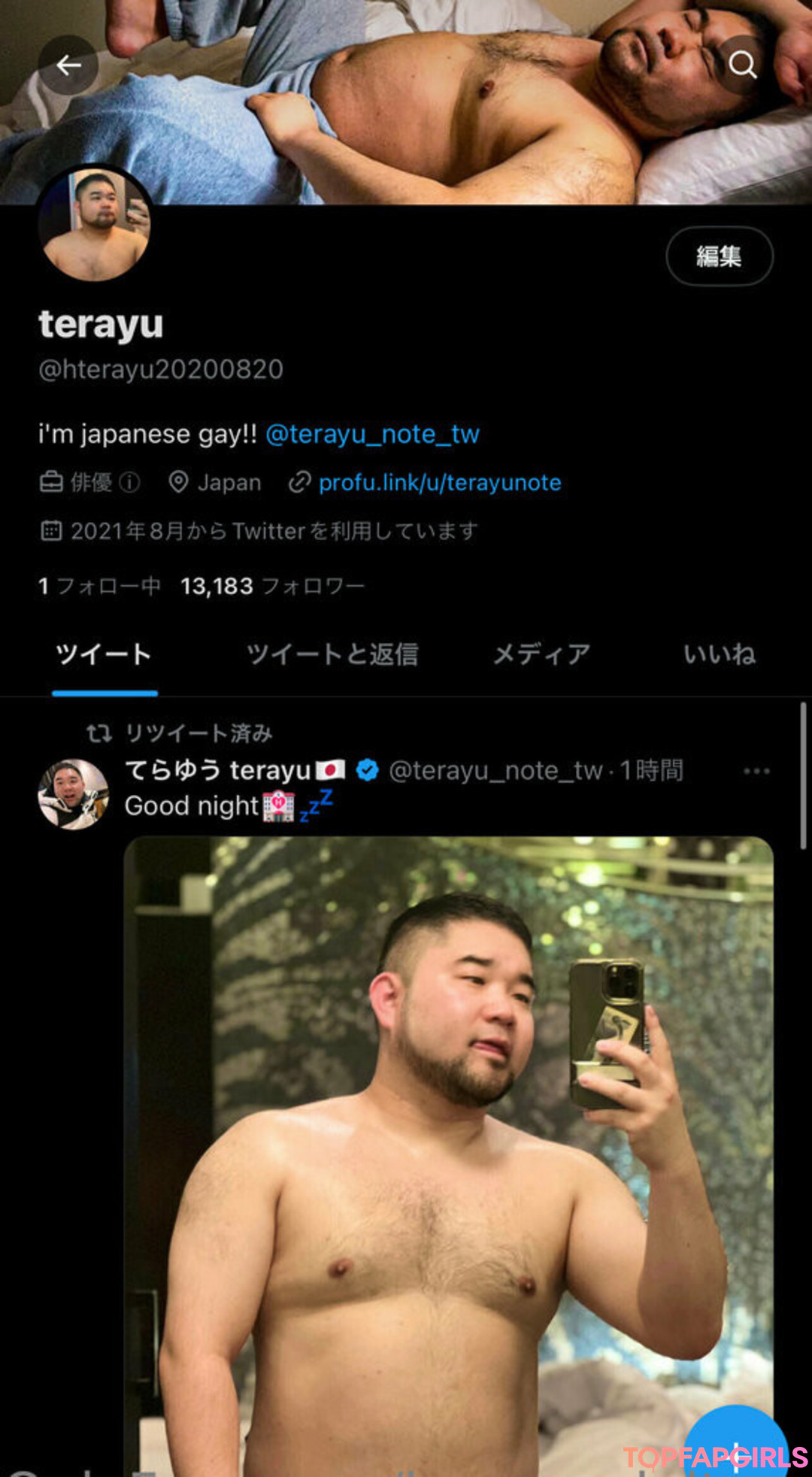The image size is (812, 1477).
Task: Open the @terayu_note_tw mention in bio
Action: point(372,434)
